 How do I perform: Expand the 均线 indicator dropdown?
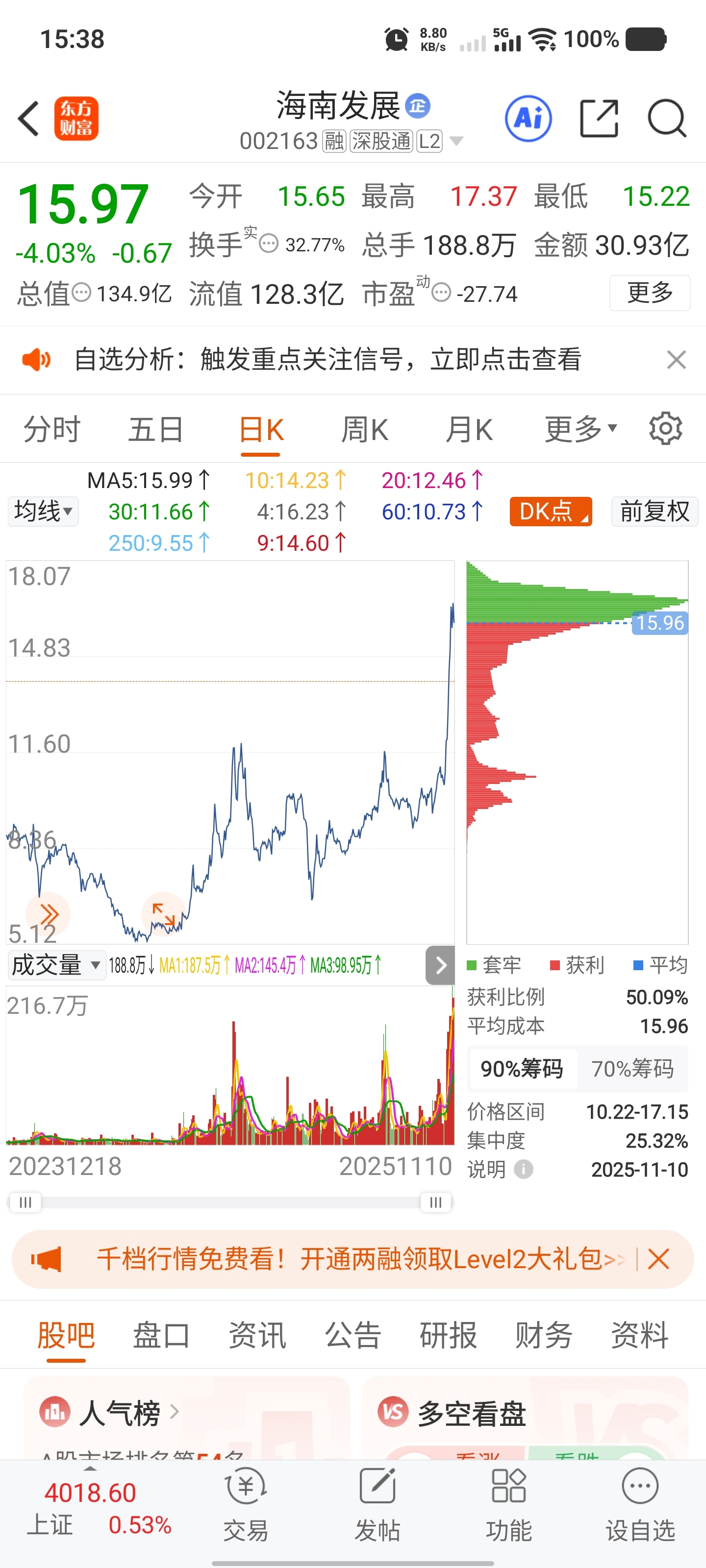click(43, 511)
